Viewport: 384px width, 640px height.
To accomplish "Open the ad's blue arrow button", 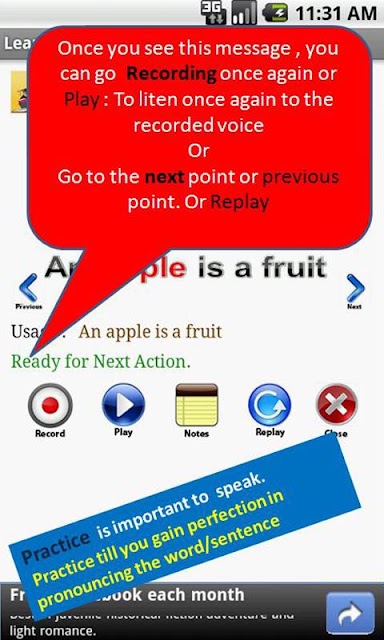I will [350, 612].
